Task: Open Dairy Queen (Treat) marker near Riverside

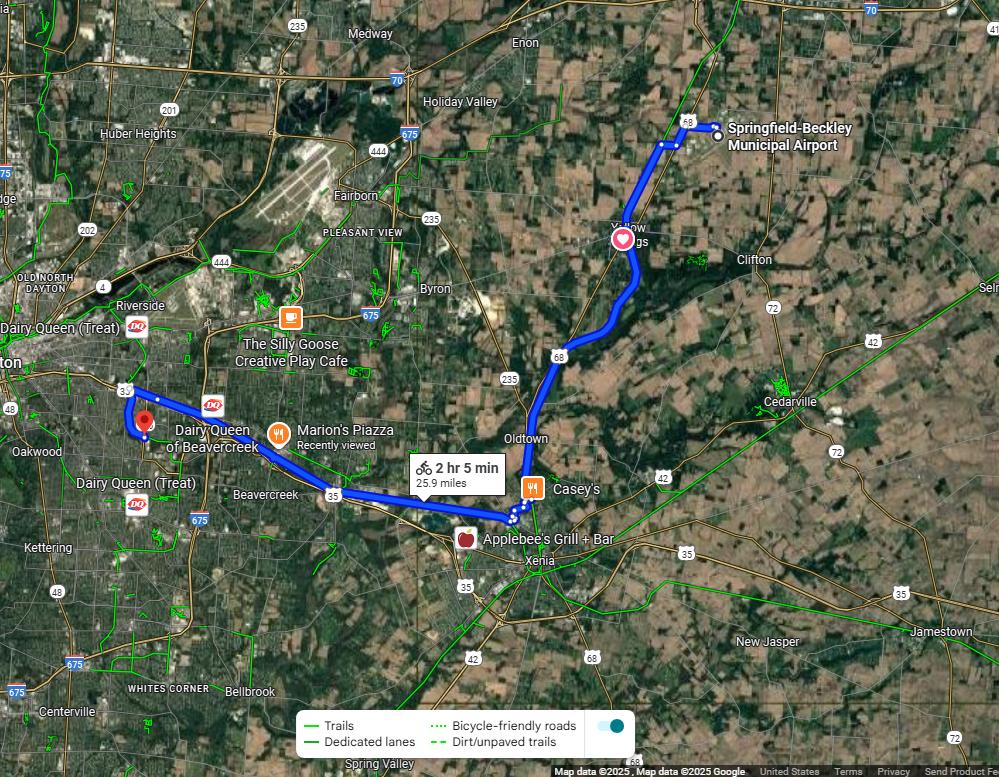Action: (137, 327)
